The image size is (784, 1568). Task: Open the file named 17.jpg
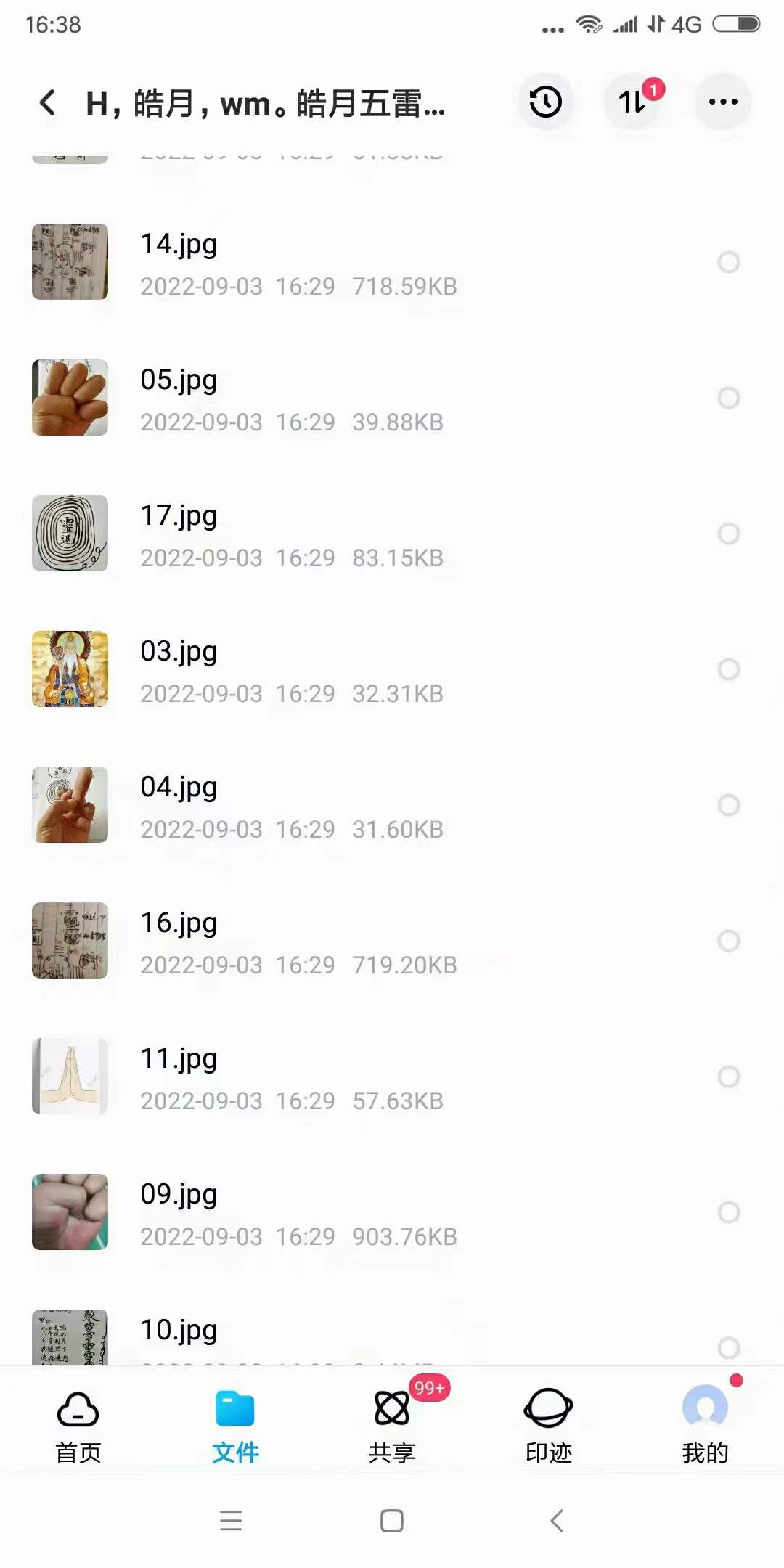pos(290,534)
